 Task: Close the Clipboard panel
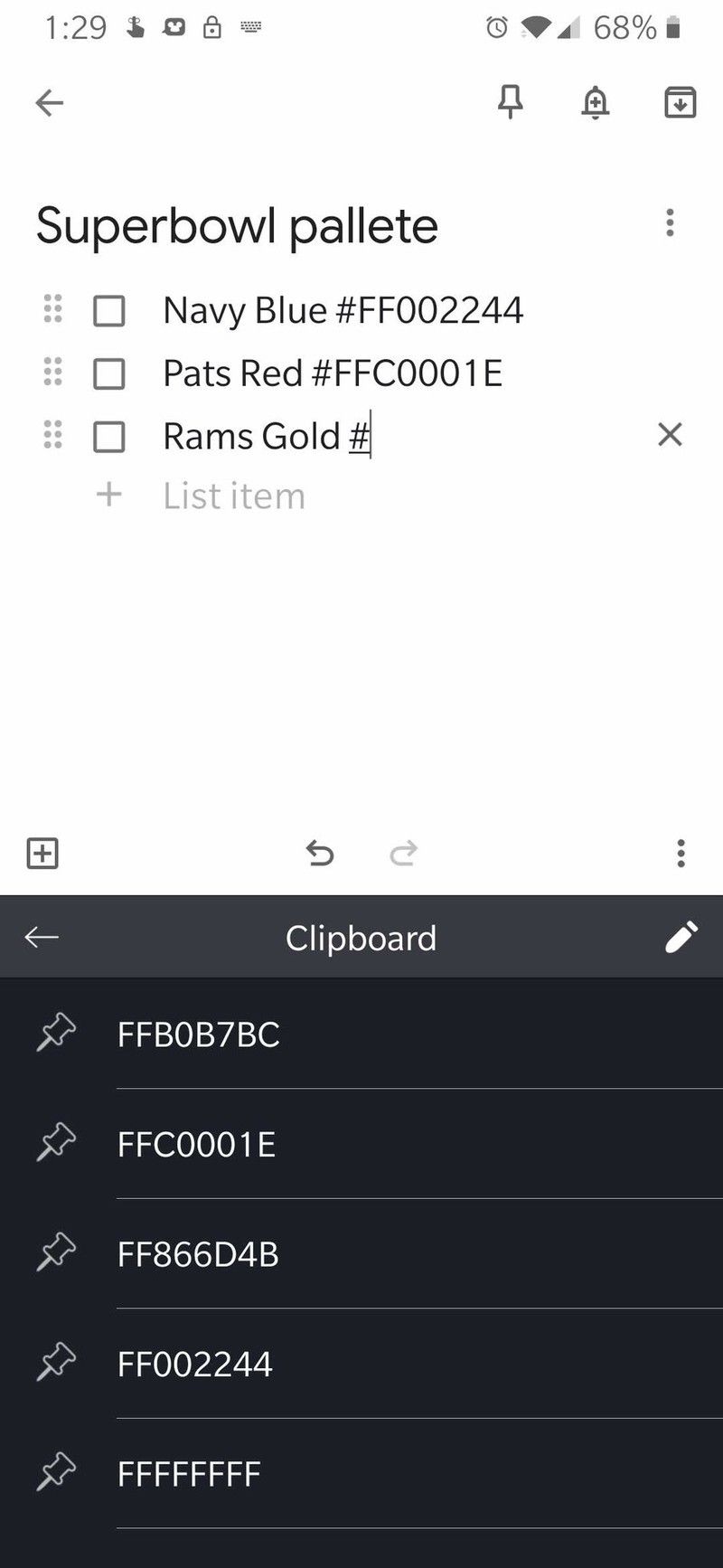(42, 938)
